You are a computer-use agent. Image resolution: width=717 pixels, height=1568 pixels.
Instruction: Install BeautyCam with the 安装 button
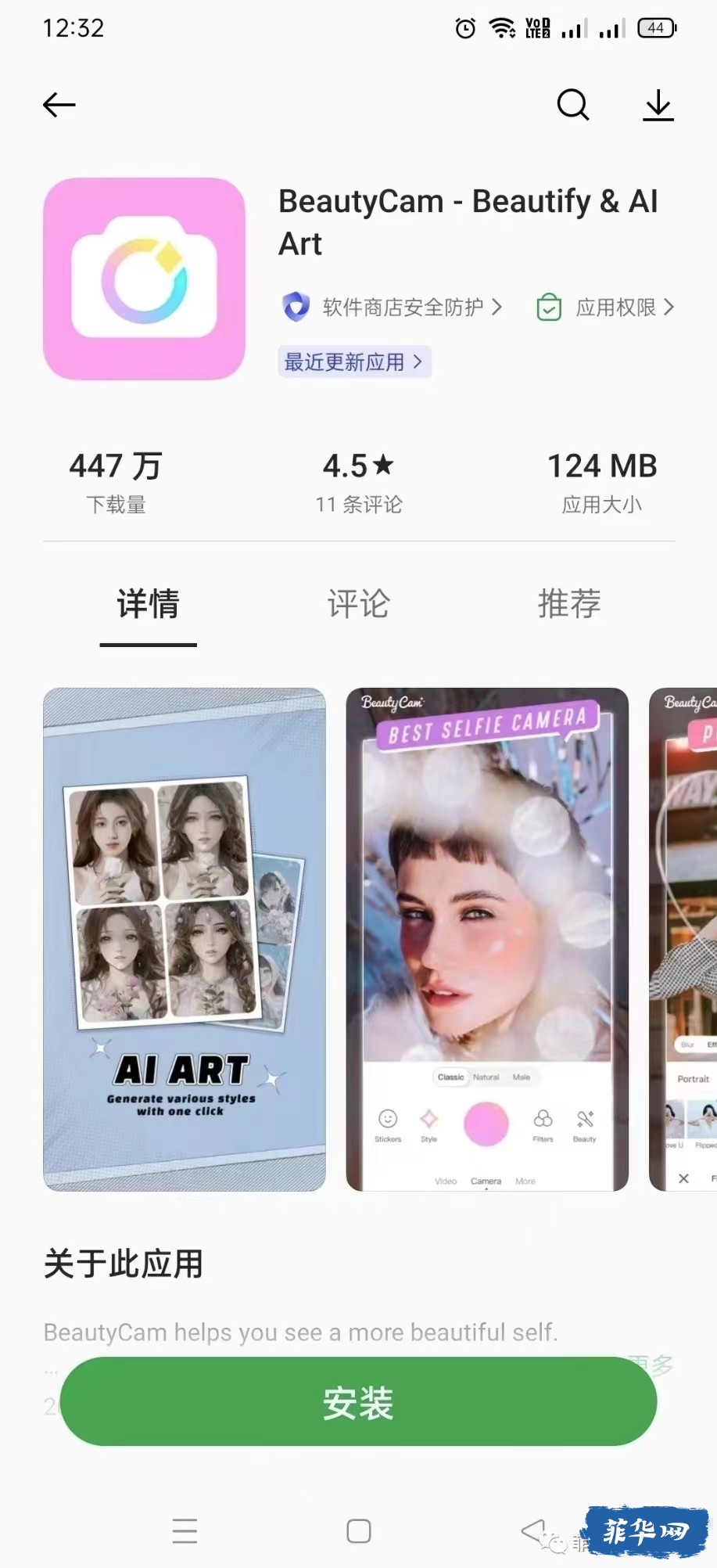pyautogui.click(x=358, y=1402)
